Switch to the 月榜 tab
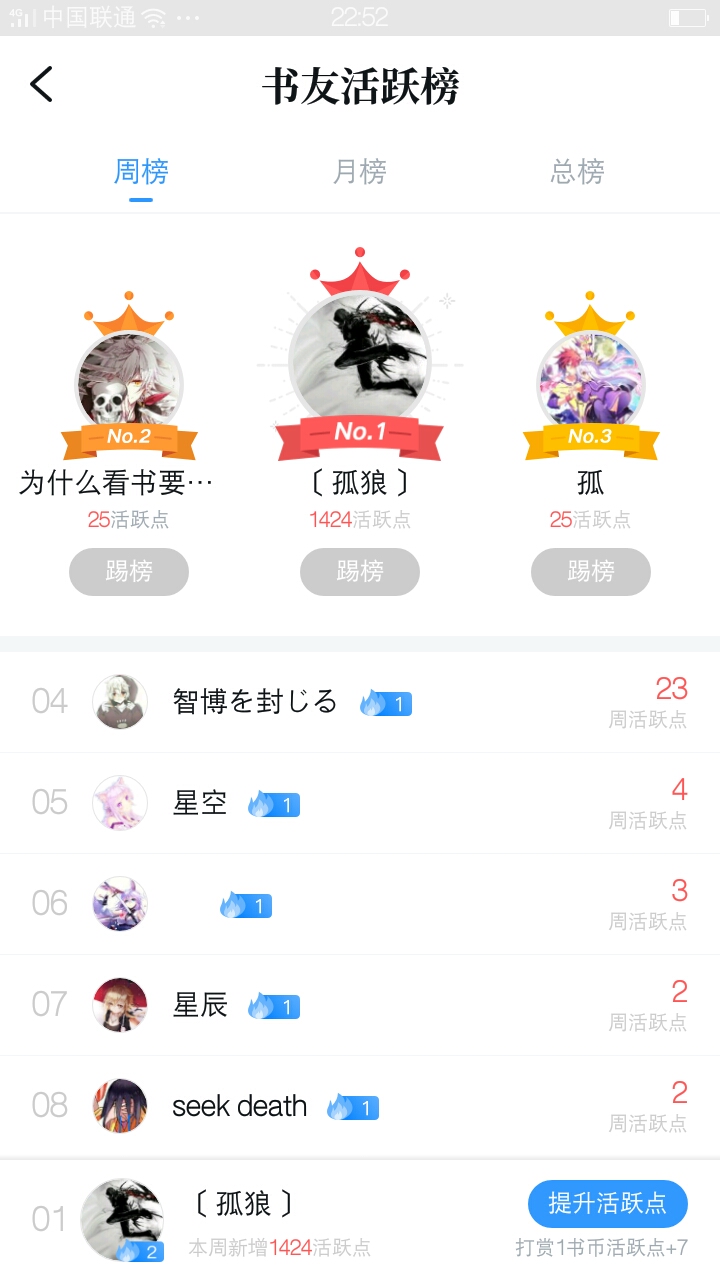The height and width of the screenshot is (1280, 720). pos(359,172)
